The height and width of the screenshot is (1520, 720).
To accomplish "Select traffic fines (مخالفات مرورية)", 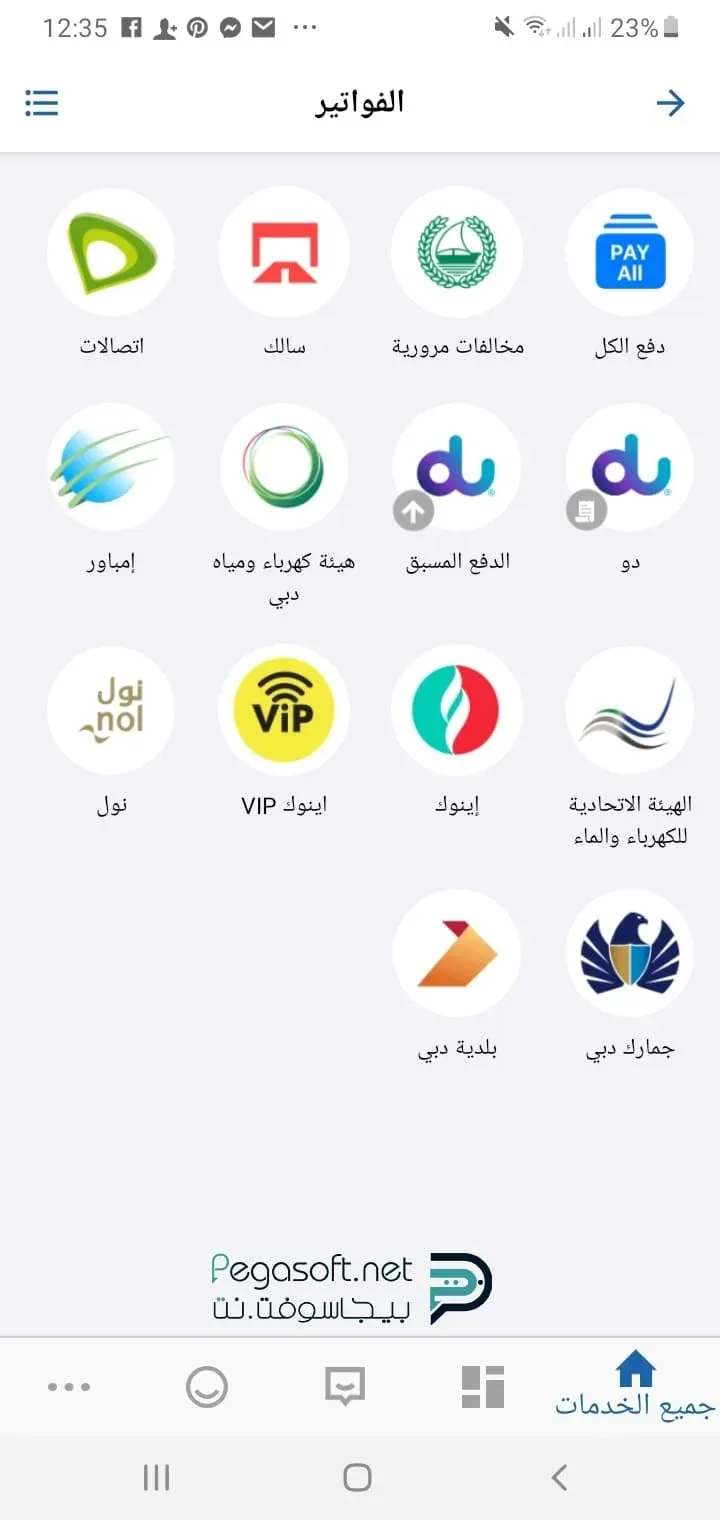I will 456,253.
